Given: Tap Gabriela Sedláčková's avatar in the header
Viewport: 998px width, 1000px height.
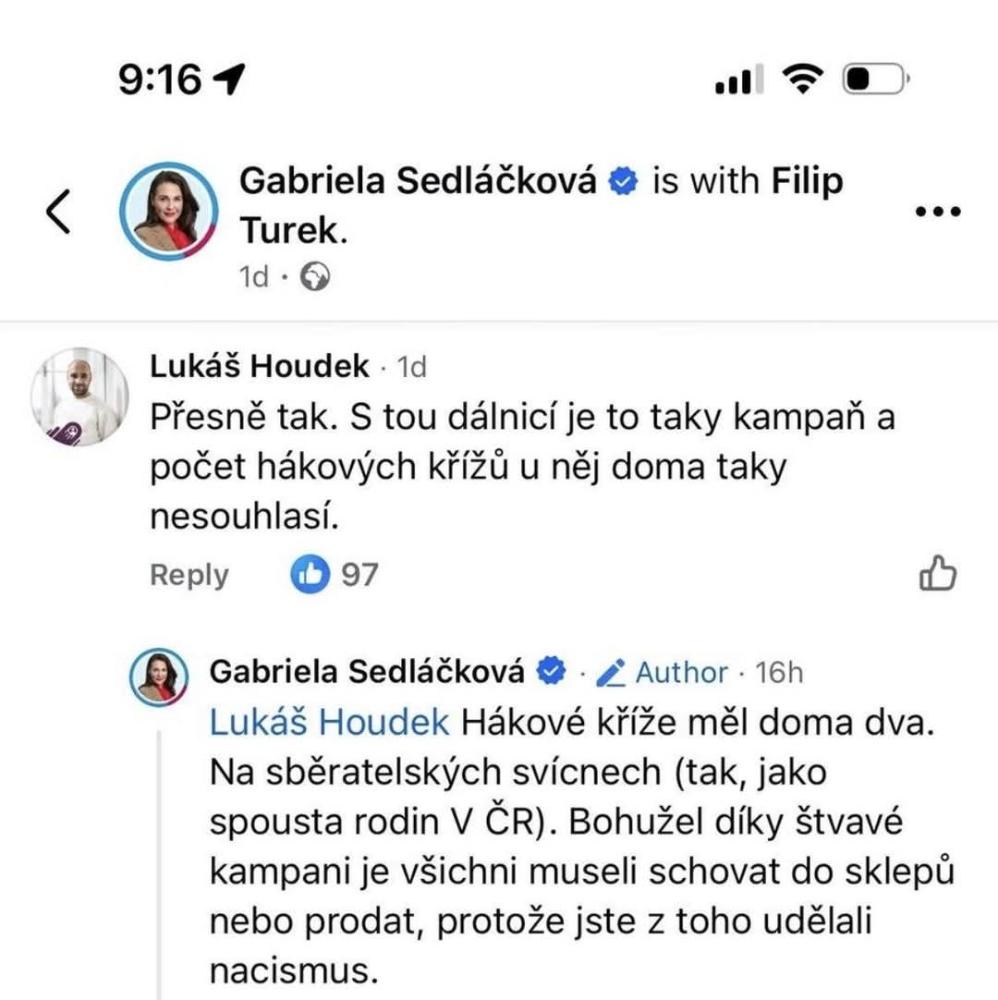Looking at the screenshot, I should (168, 211).
